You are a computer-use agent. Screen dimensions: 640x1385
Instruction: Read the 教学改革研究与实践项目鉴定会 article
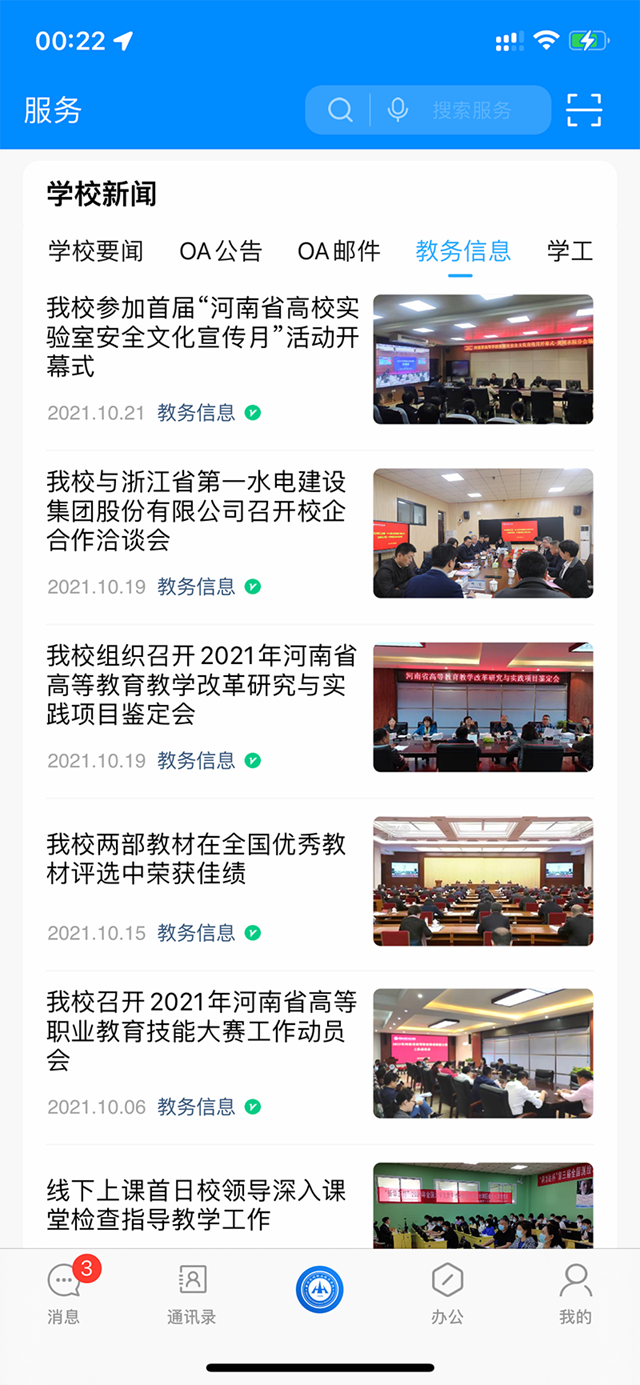click(x=201, y=685)
